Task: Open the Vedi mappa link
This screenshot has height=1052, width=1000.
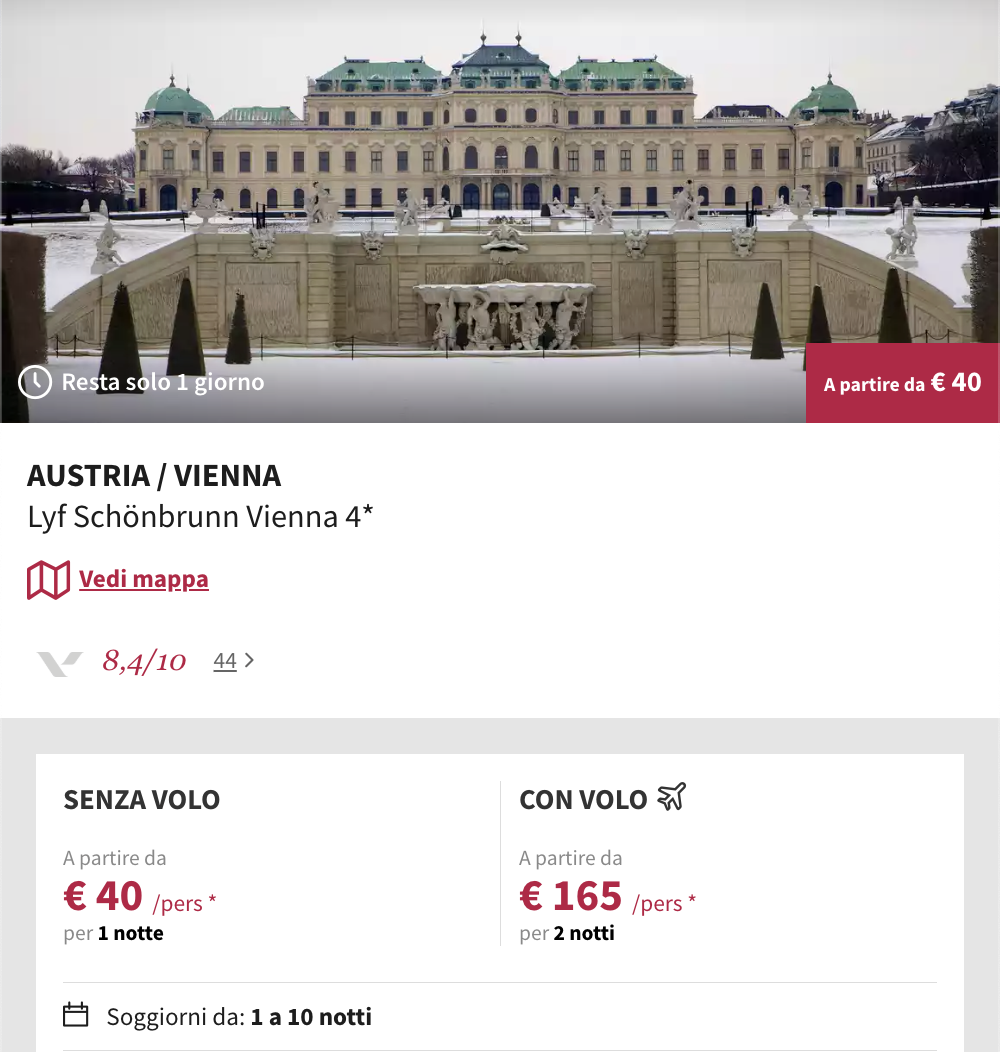Action: (x=143, y=580)
